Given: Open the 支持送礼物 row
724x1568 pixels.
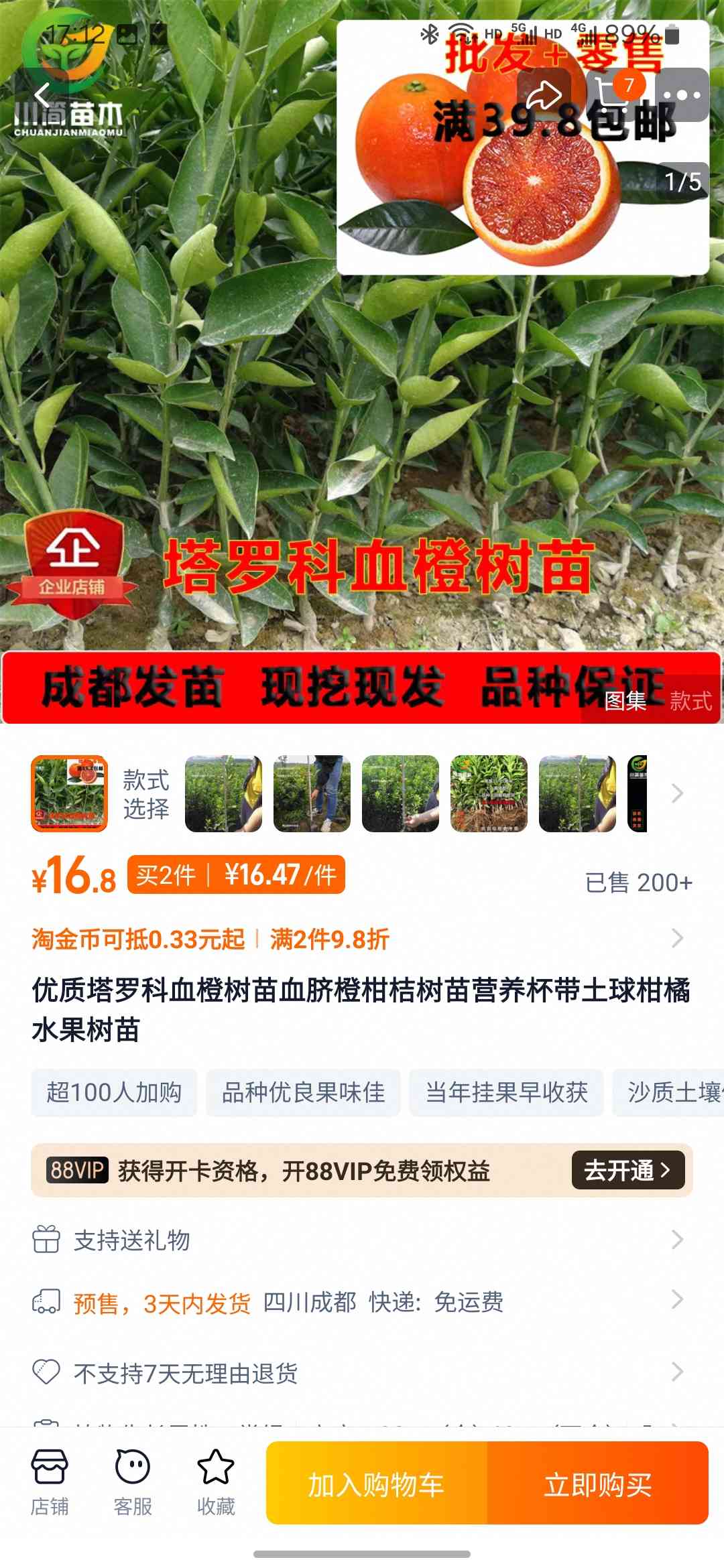Looking at the screenshot, I should click(362, 1240).
